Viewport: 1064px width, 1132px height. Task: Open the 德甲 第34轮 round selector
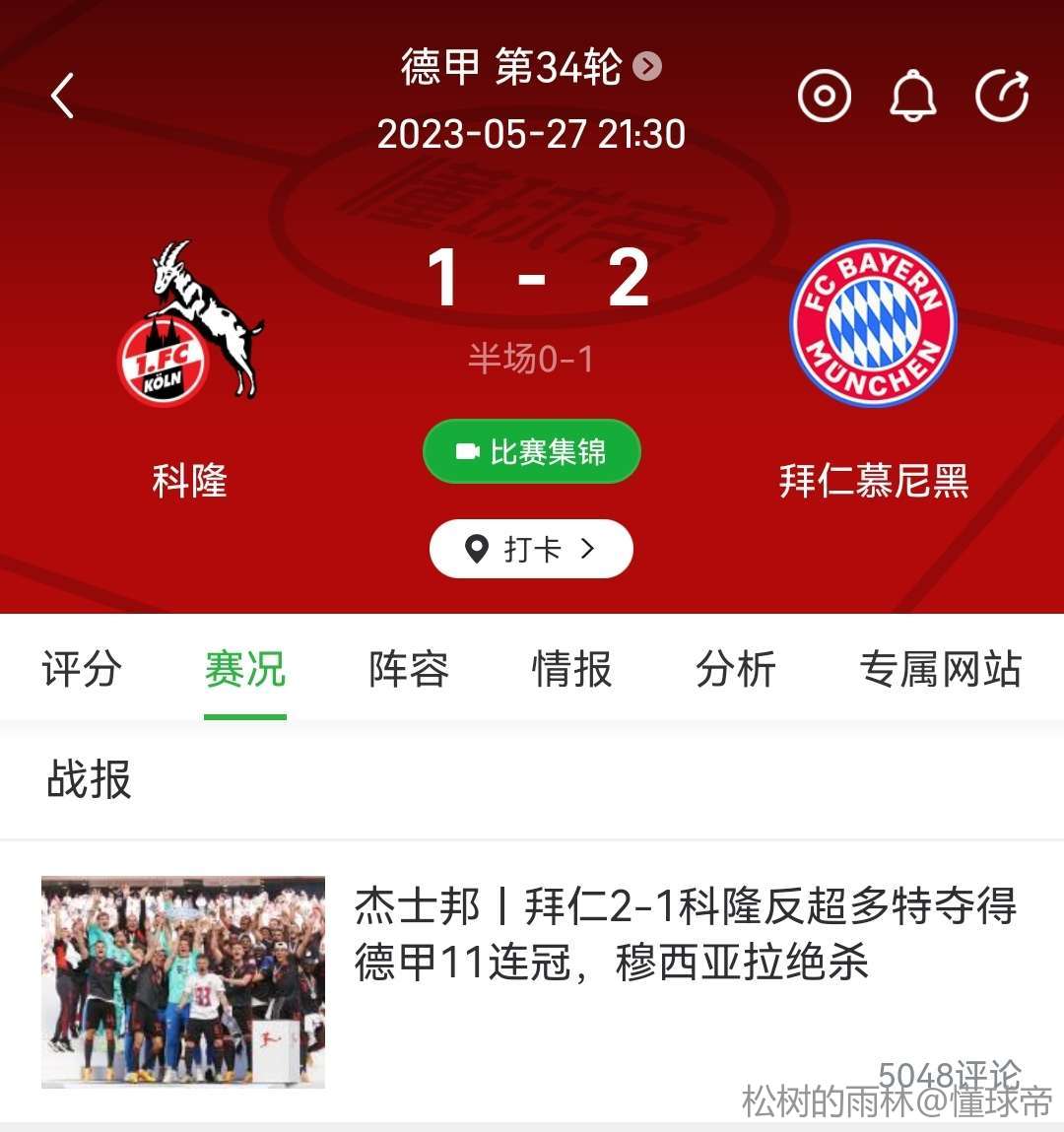coord(530,67)
